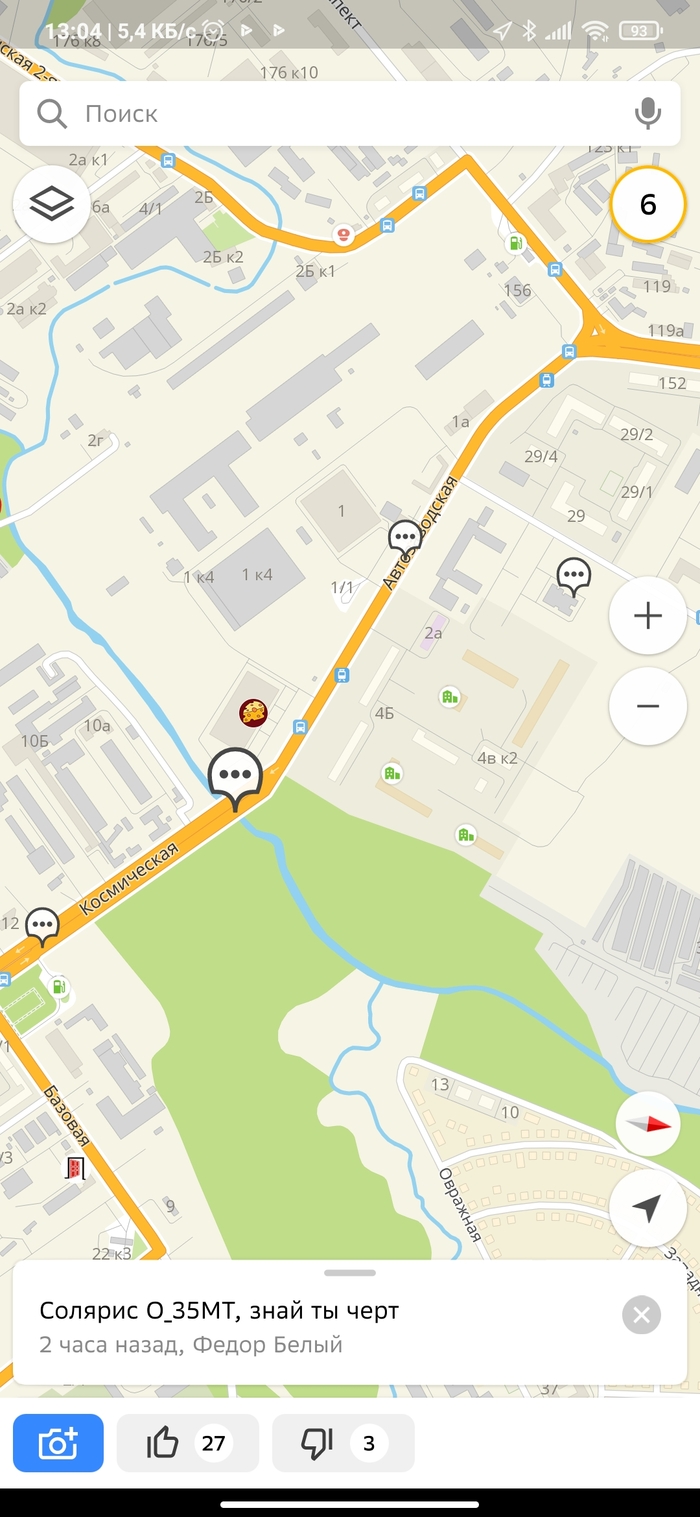Image resolution: width=700 pixels, height=1517 pixels.
Task: Show traffic level 6 details
Action: coord(648,205)
